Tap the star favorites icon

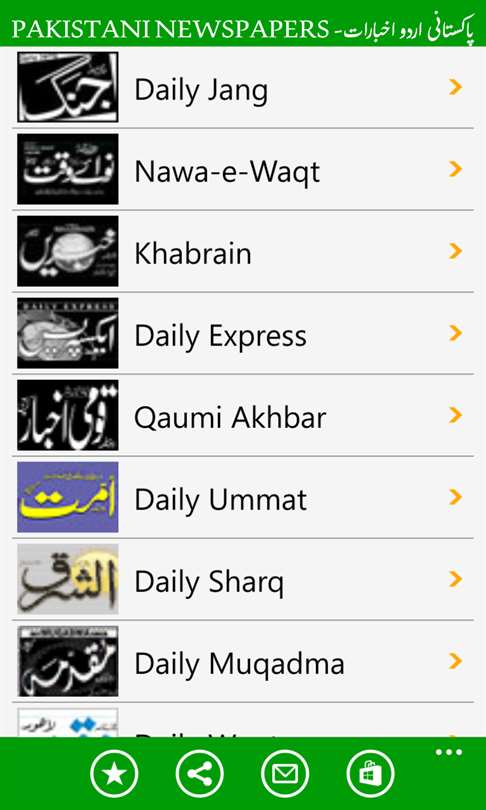[x=114, y=774]
